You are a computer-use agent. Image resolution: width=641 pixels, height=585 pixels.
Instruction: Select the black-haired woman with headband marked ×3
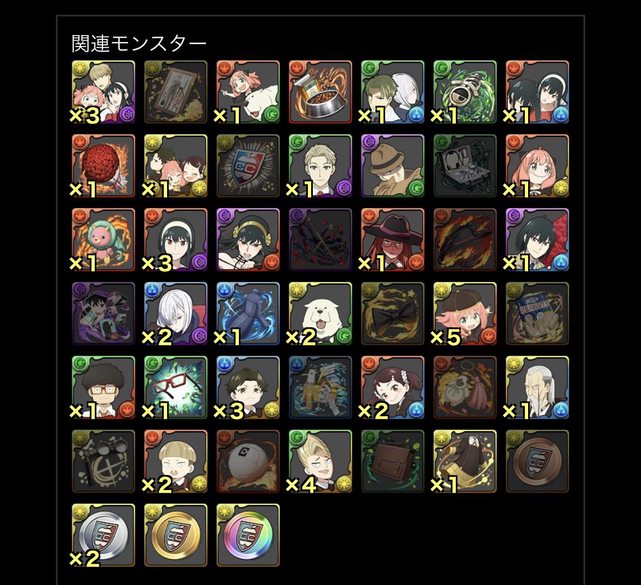coord(175,239)
